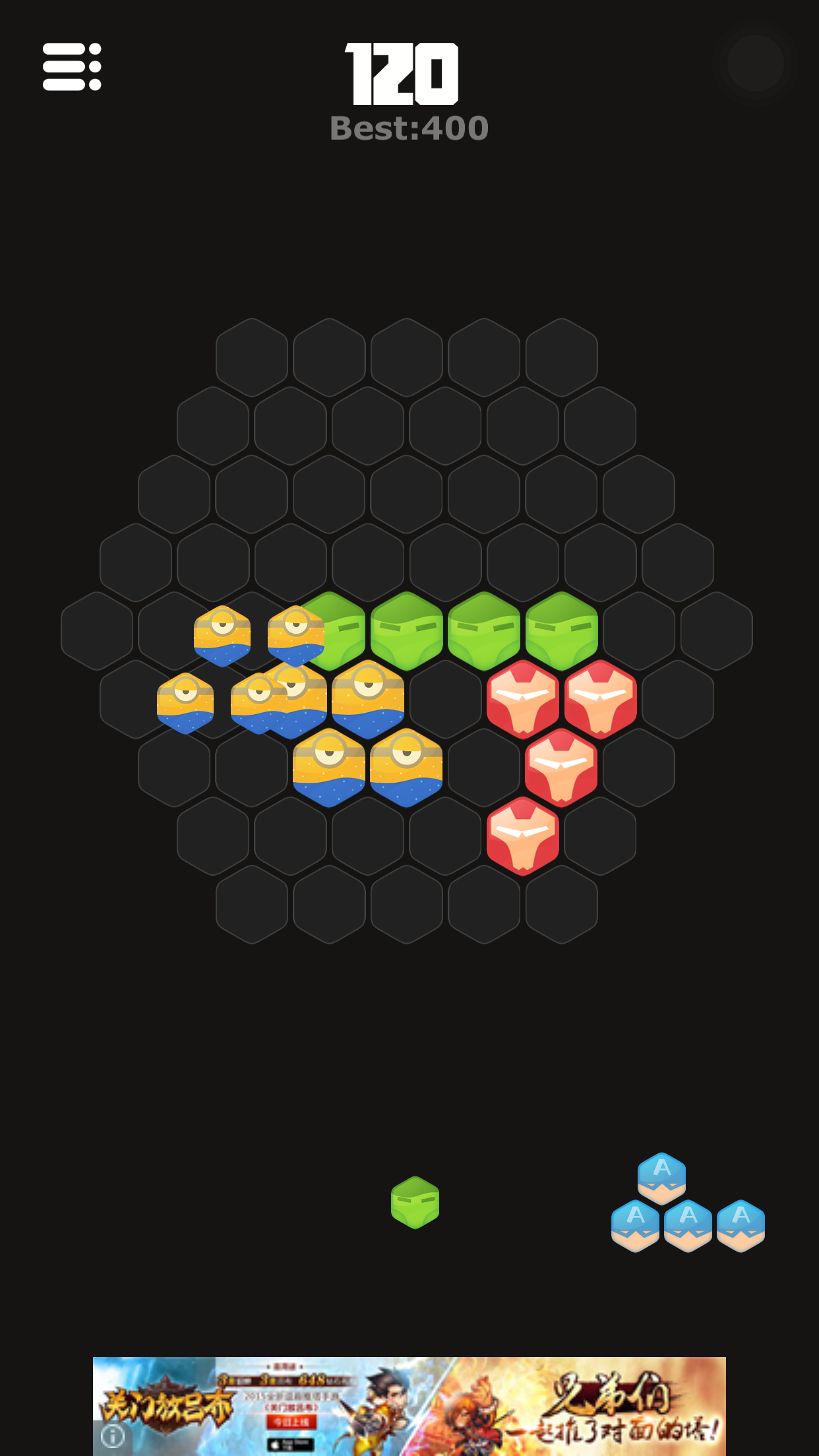Tap the ad info icon
The height and width of the screenshot is (1456, 819).
pyautogui.click(x=113, y=1436)
